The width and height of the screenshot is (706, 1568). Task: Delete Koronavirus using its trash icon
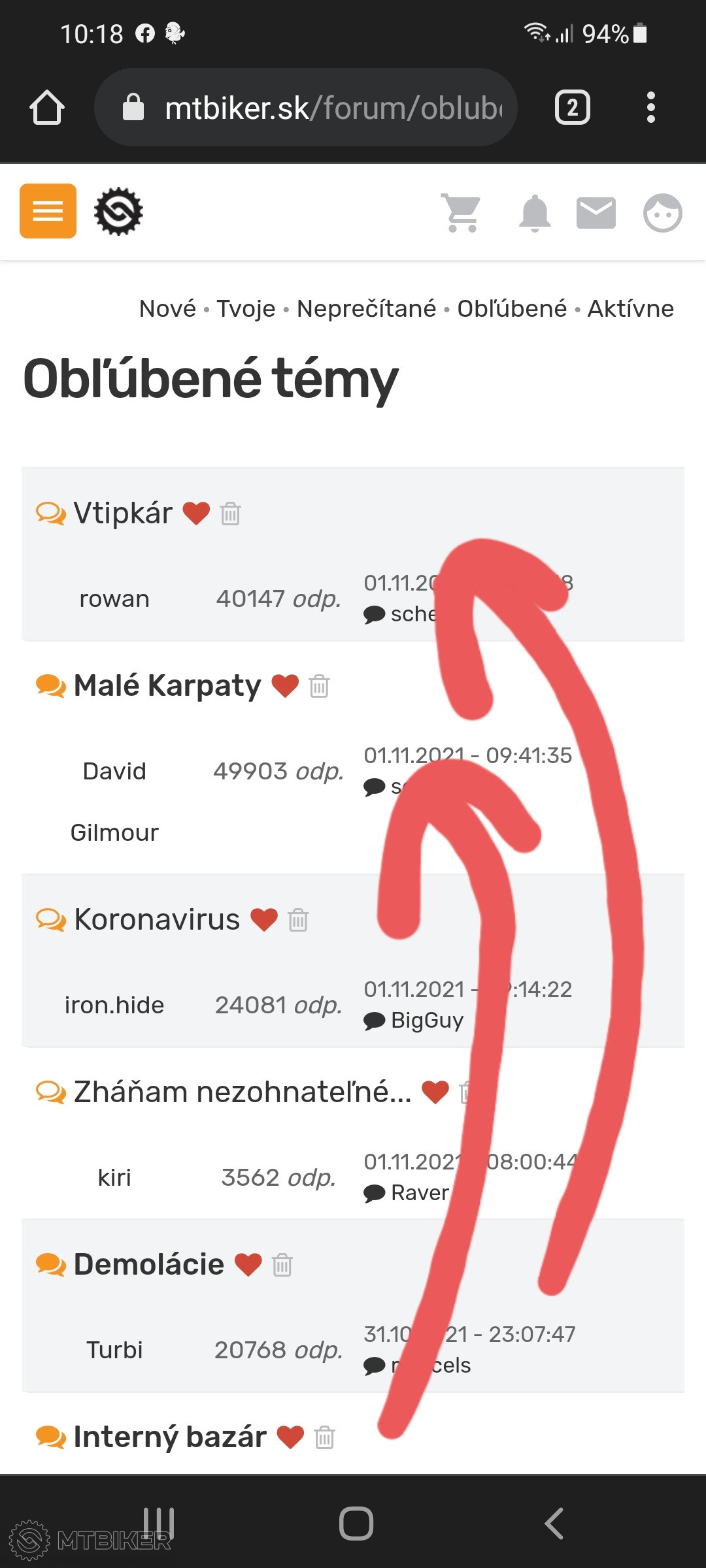[298, 920]
